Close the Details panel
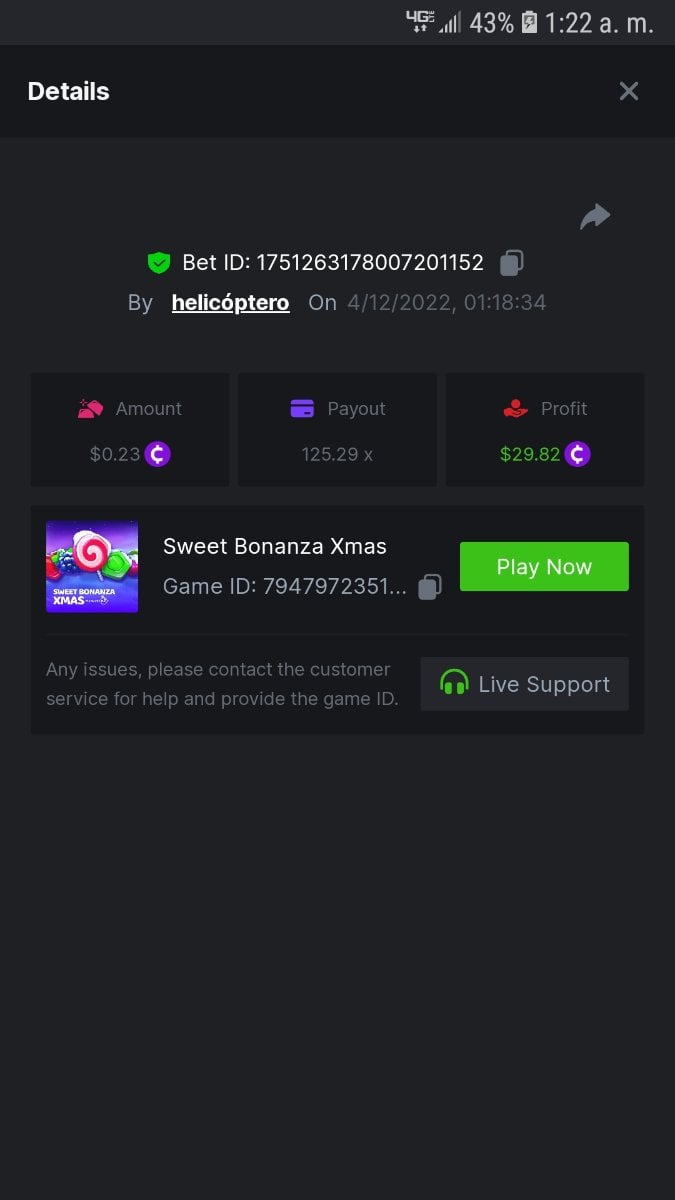This screenshot has width=675, height=1200. coord(628,91)
